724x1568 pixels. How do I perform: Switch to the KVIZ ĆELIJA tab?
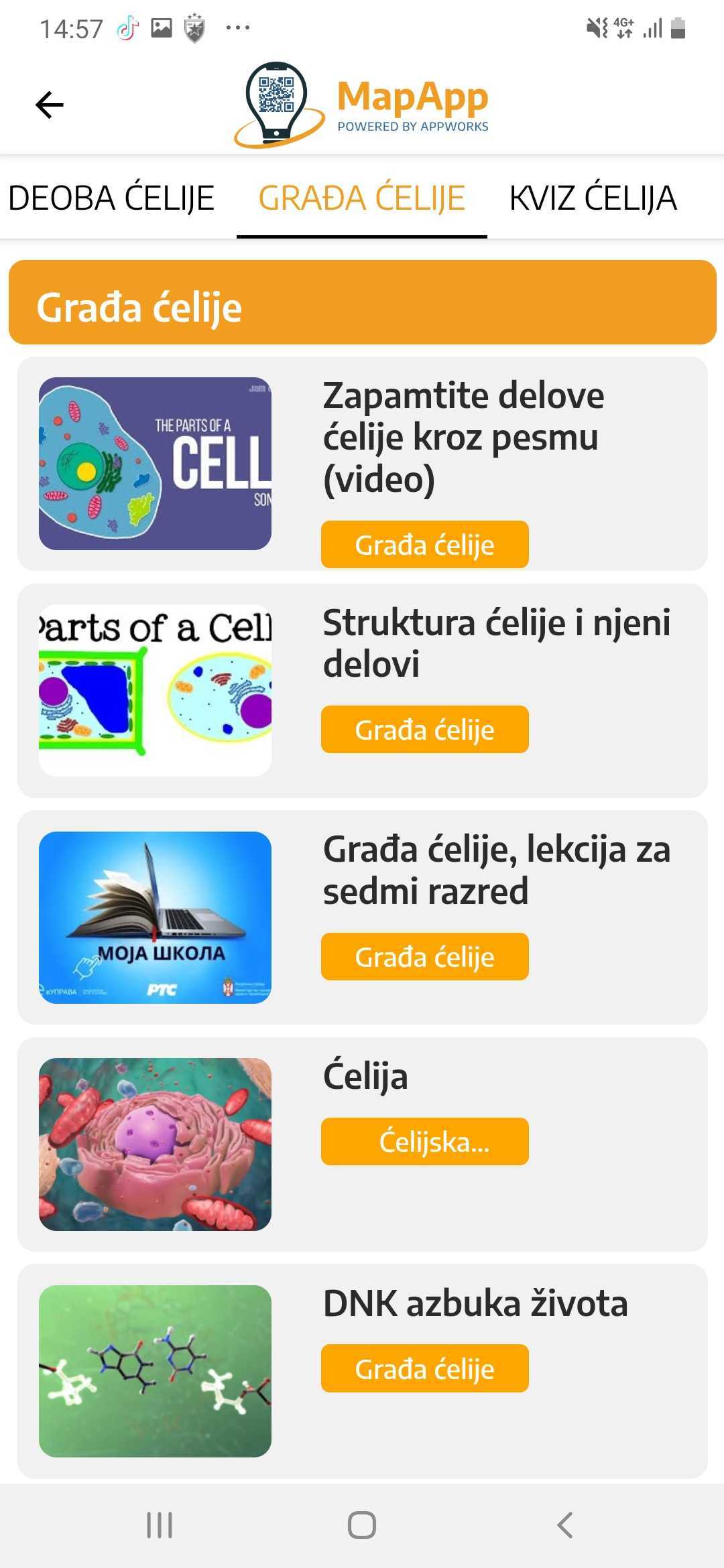593,198
